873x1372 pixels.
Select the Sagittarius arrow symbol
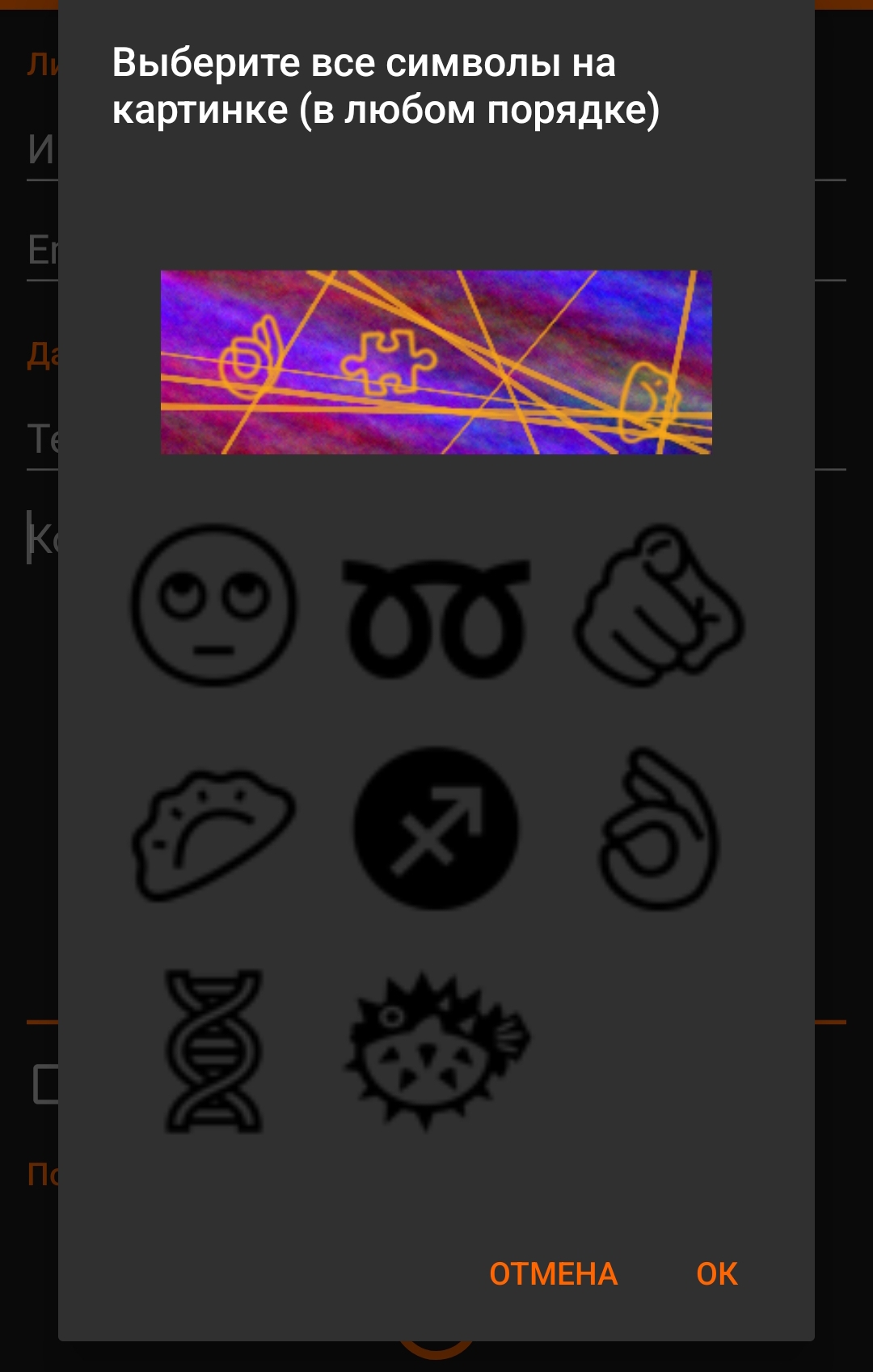pos(436,828)
